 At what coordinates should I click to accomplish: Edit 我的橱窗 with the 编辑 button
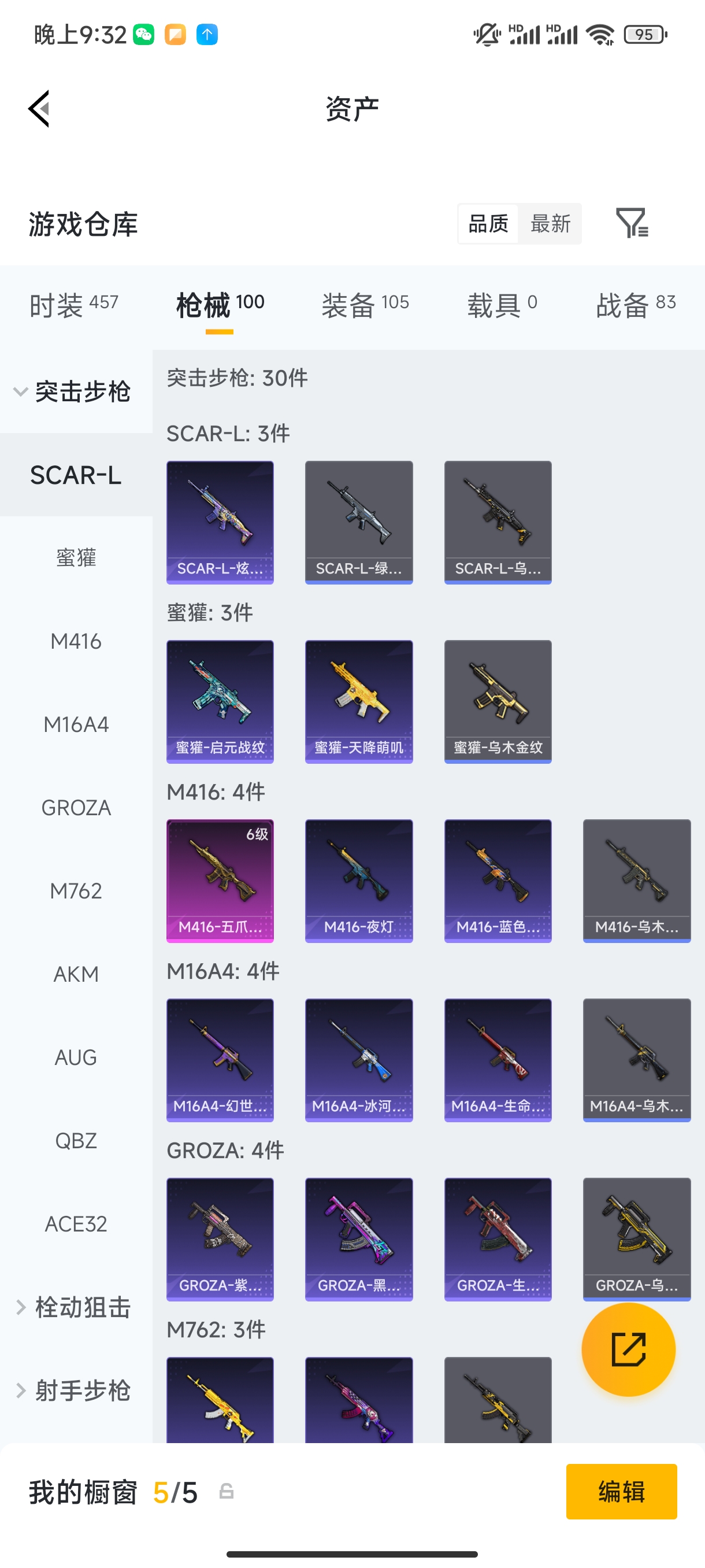[x=621, y=1491]
